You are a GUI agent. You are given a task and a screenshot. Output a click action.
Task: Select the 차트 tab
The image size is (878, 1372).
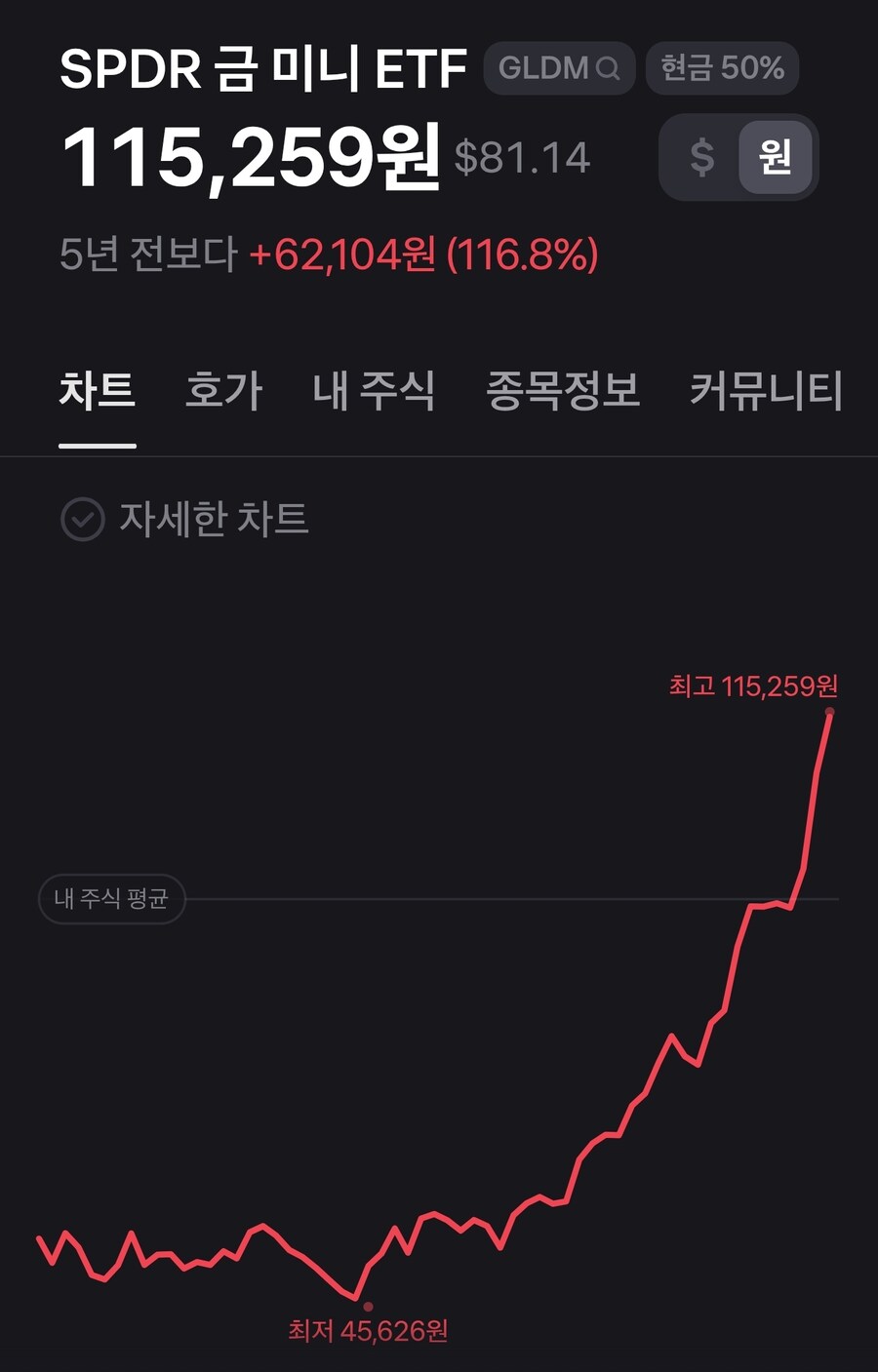point(98,391)
